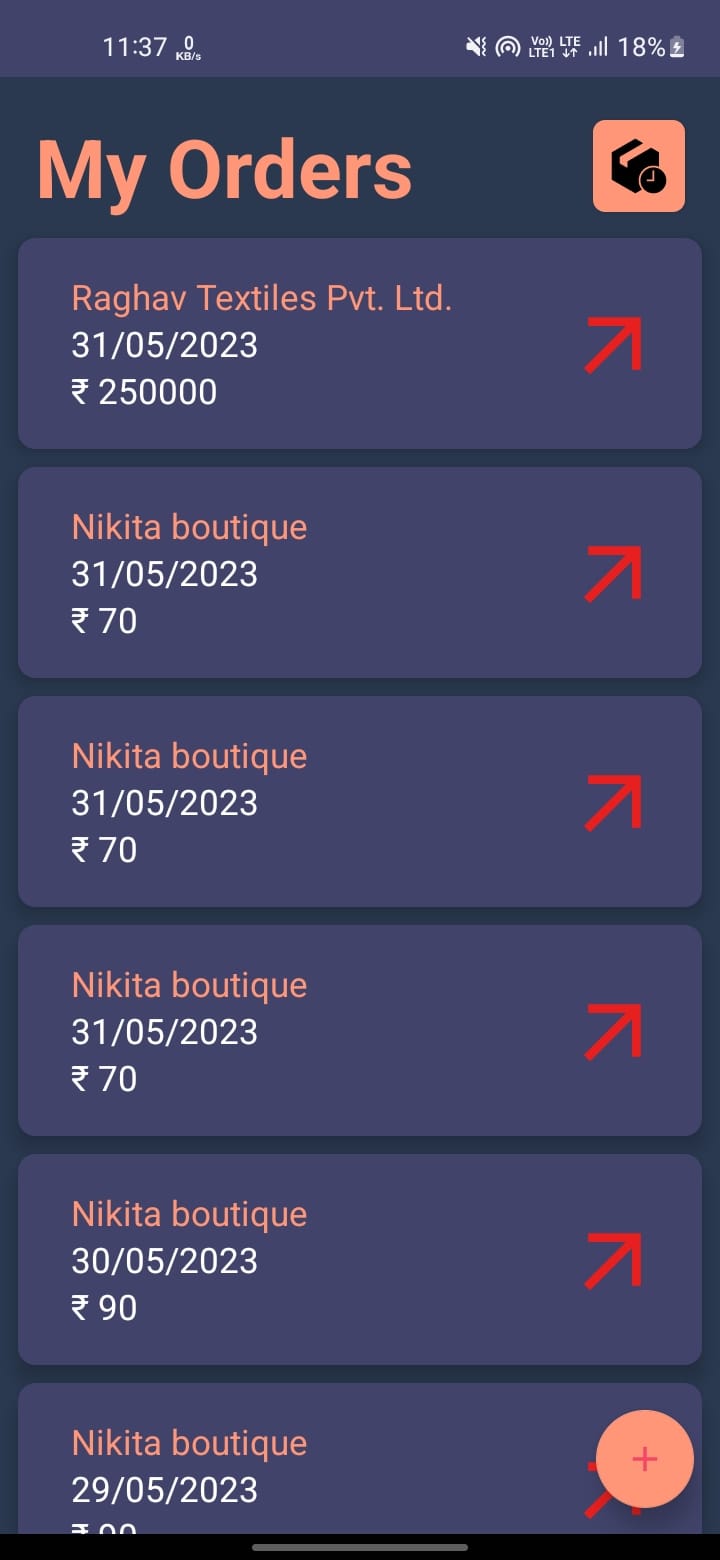
Task: Select the hotspot icon in the status bar
Action: coord(506,45)
